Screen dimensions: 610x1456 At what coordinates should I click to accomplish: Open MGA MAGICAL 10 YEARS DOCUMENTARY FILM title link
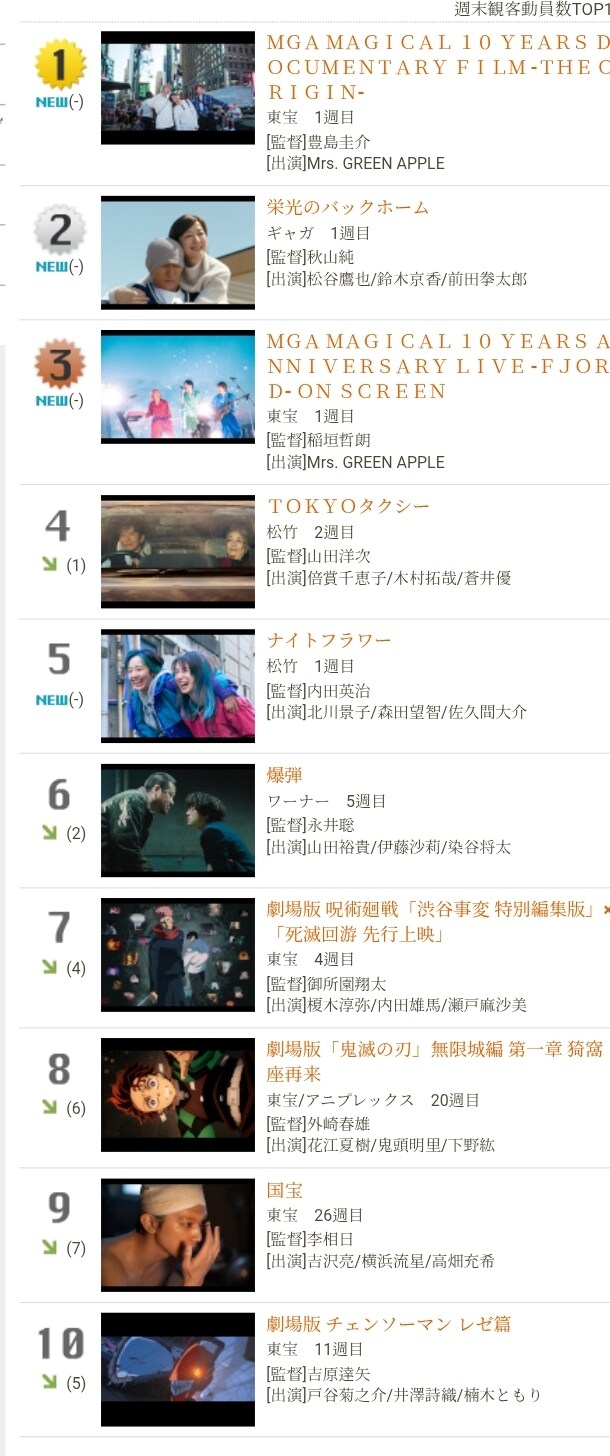[437, 67]
